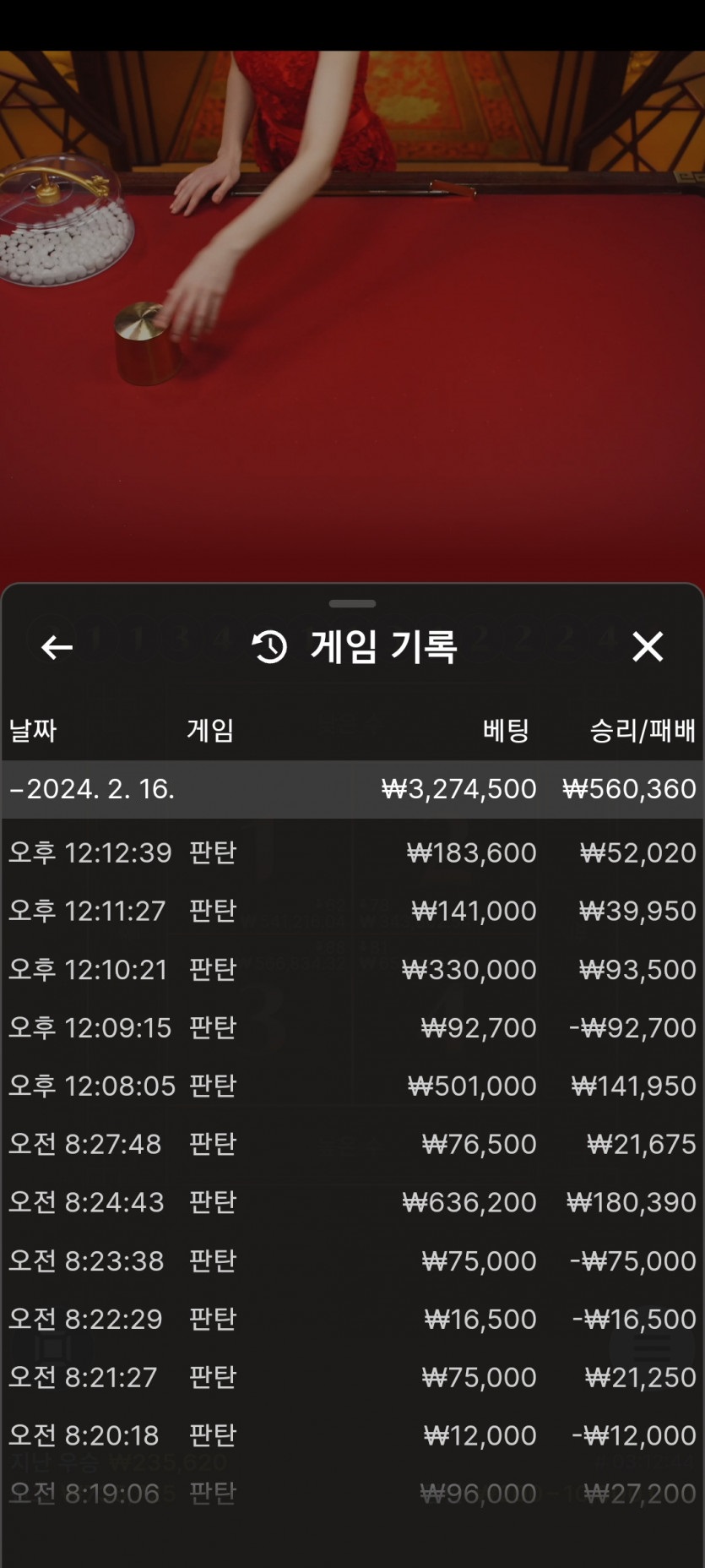705x1568 pixels.
Task: Open the 오전 8:20:18 game record
Action: click(x=352, y=1435)
